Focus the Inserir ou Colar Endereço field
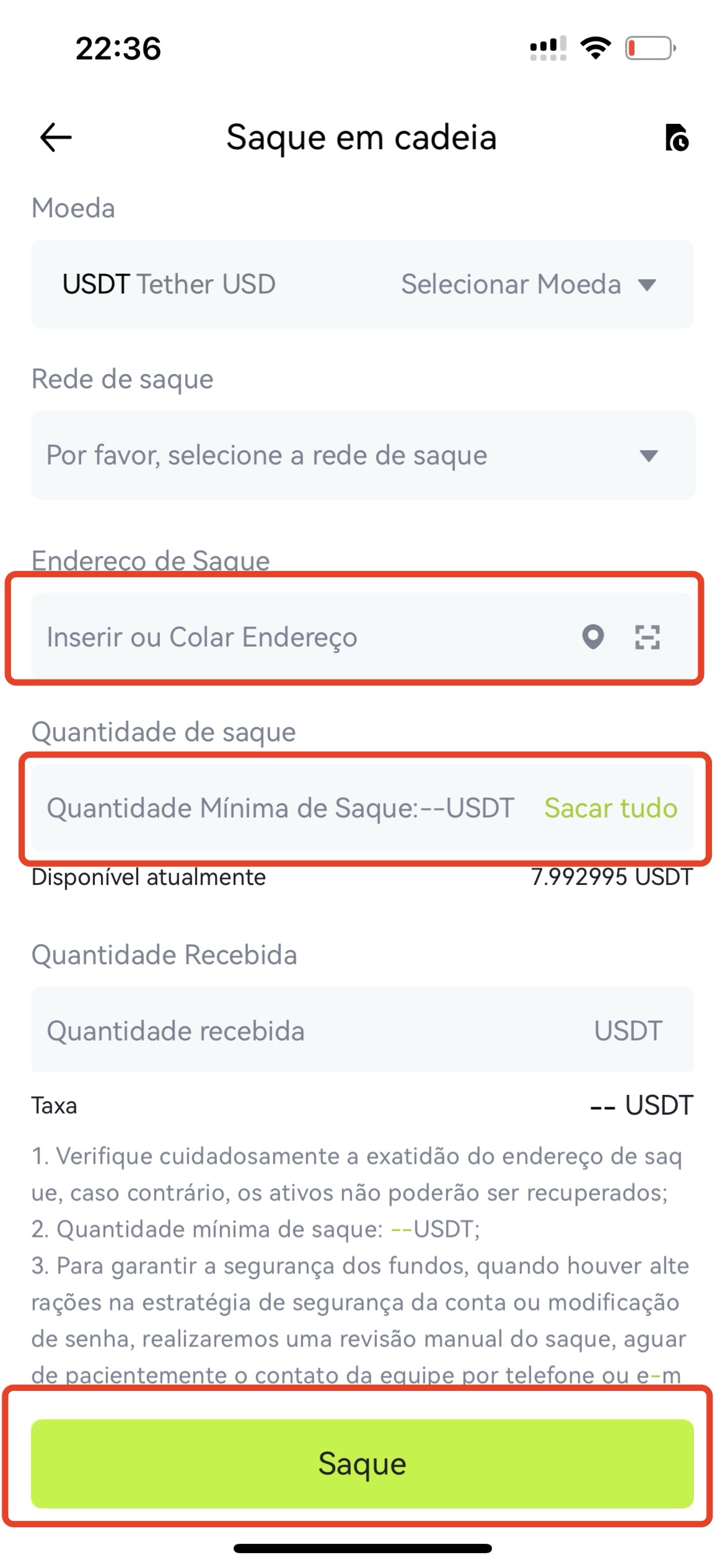725x1568 pixels. click(x=304, y=637)
